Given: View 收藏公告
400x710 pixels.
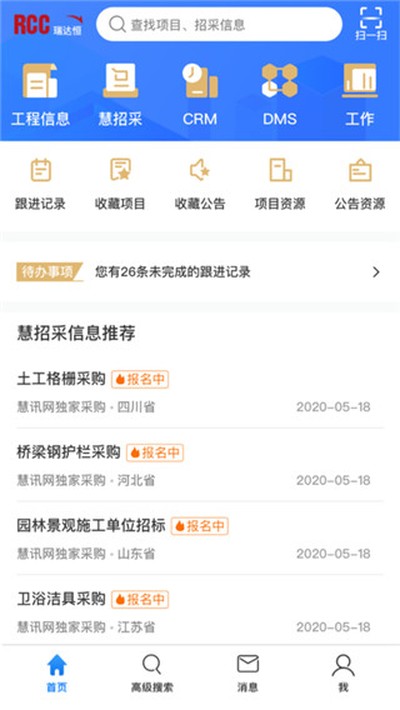Looking at the screenshot, I should pyautogui.click(x=200, y=184).
